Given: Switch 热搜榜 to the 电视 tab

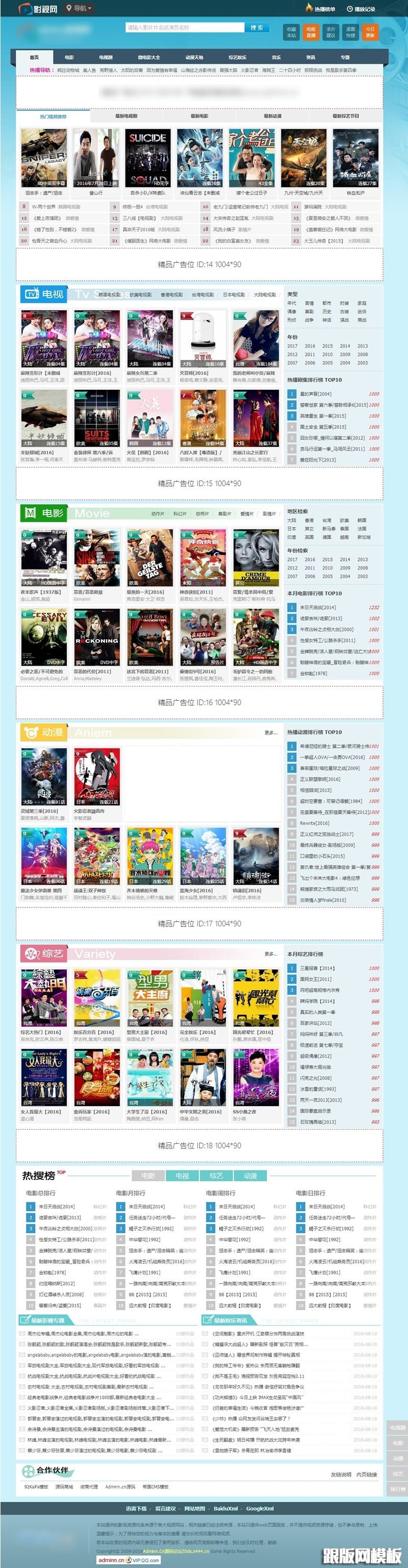Looking at the screenshot, I should click(183, 1175).
